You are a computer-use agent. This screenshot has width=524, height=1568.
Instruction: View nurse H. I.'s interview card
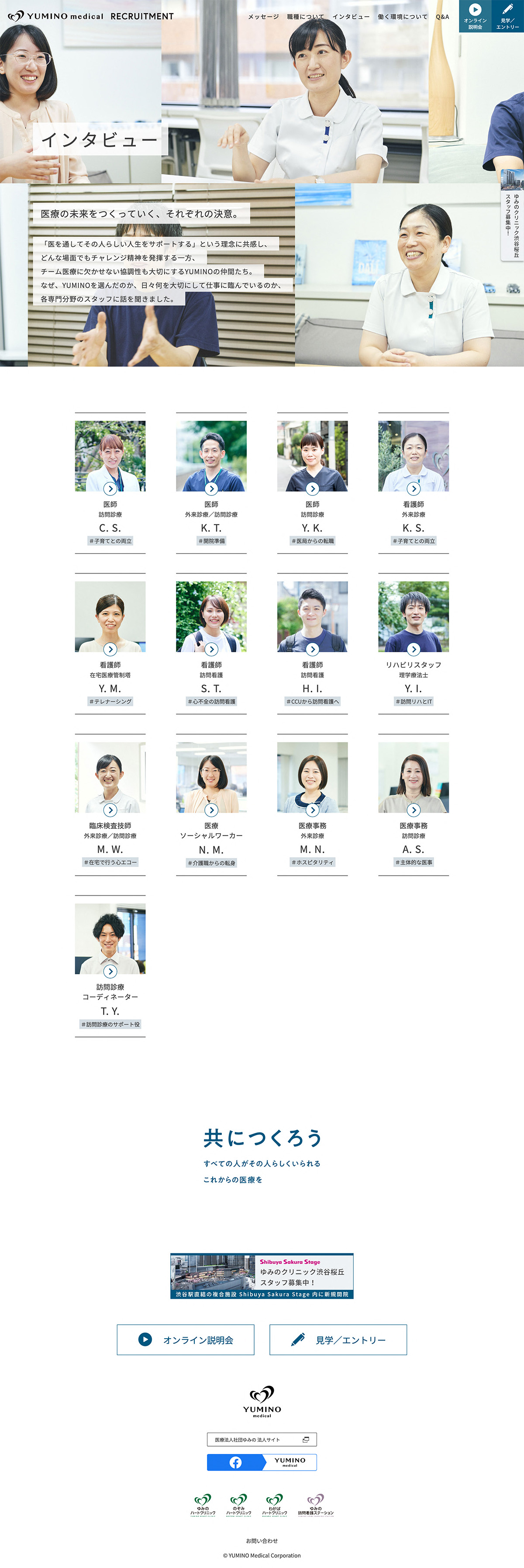point(312,643)
